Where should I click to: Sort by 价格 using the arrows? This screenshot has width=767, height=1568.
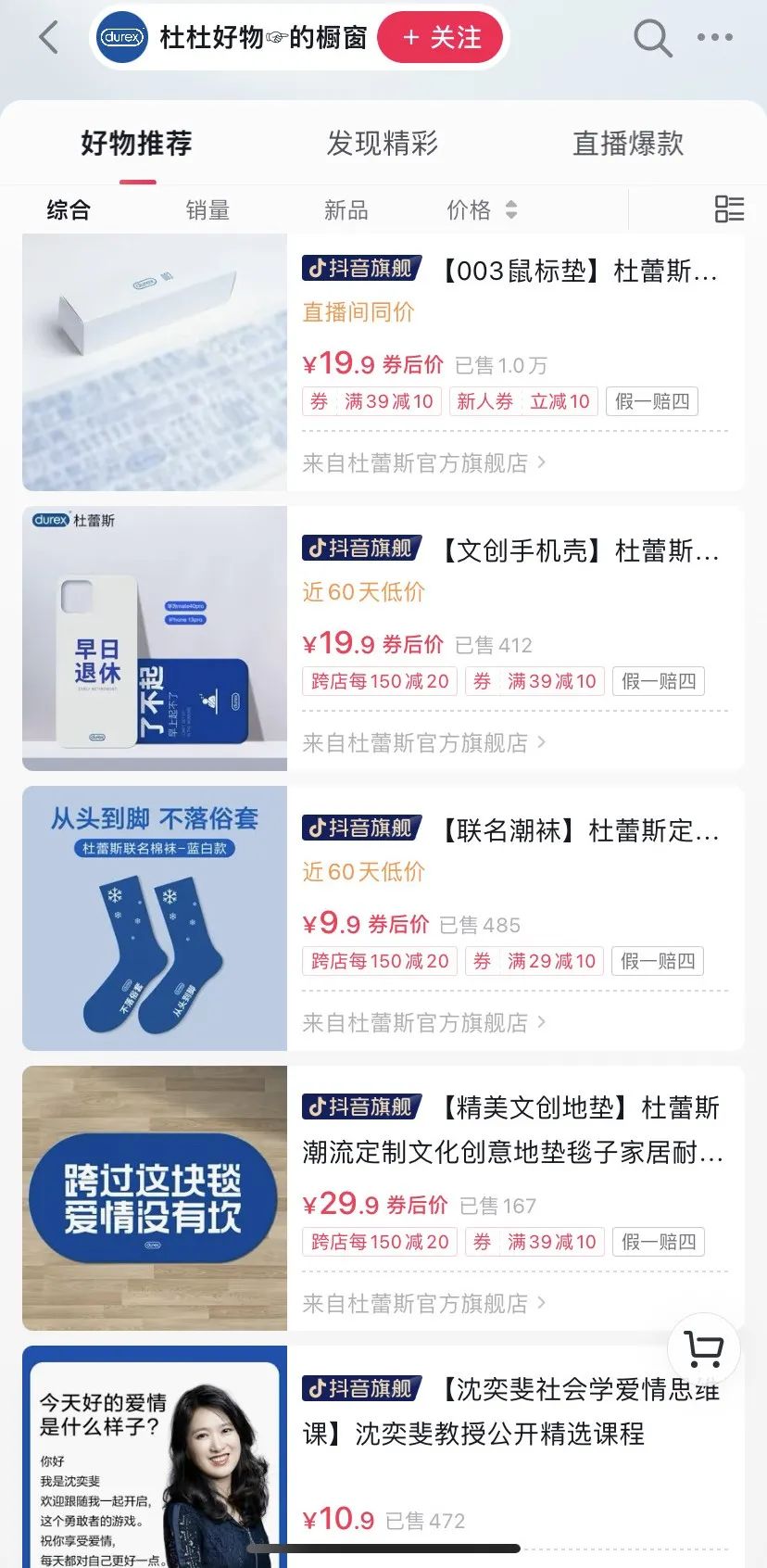coord(482,210)
